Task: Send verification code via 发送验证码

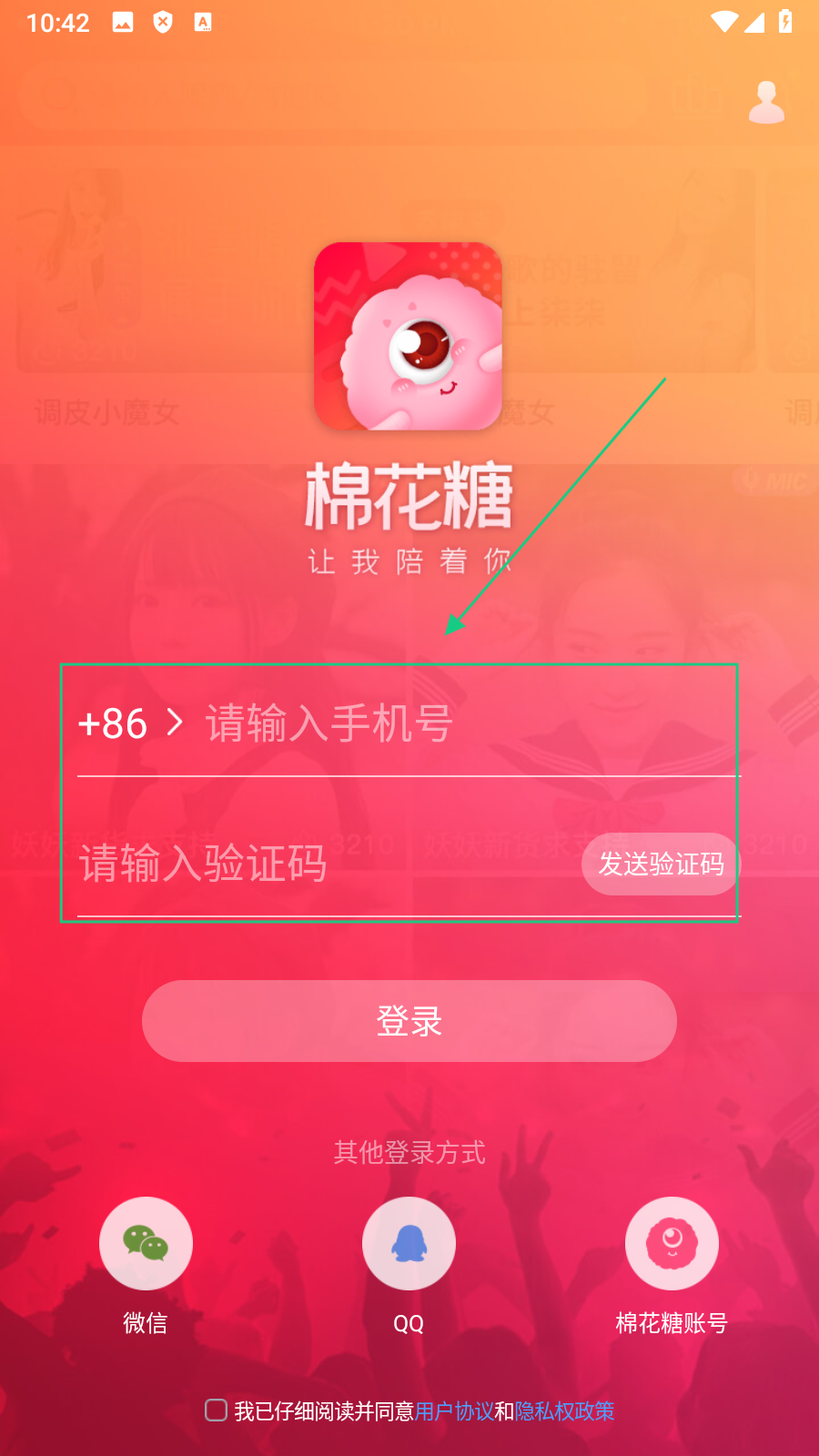Action: coord(661,864)
